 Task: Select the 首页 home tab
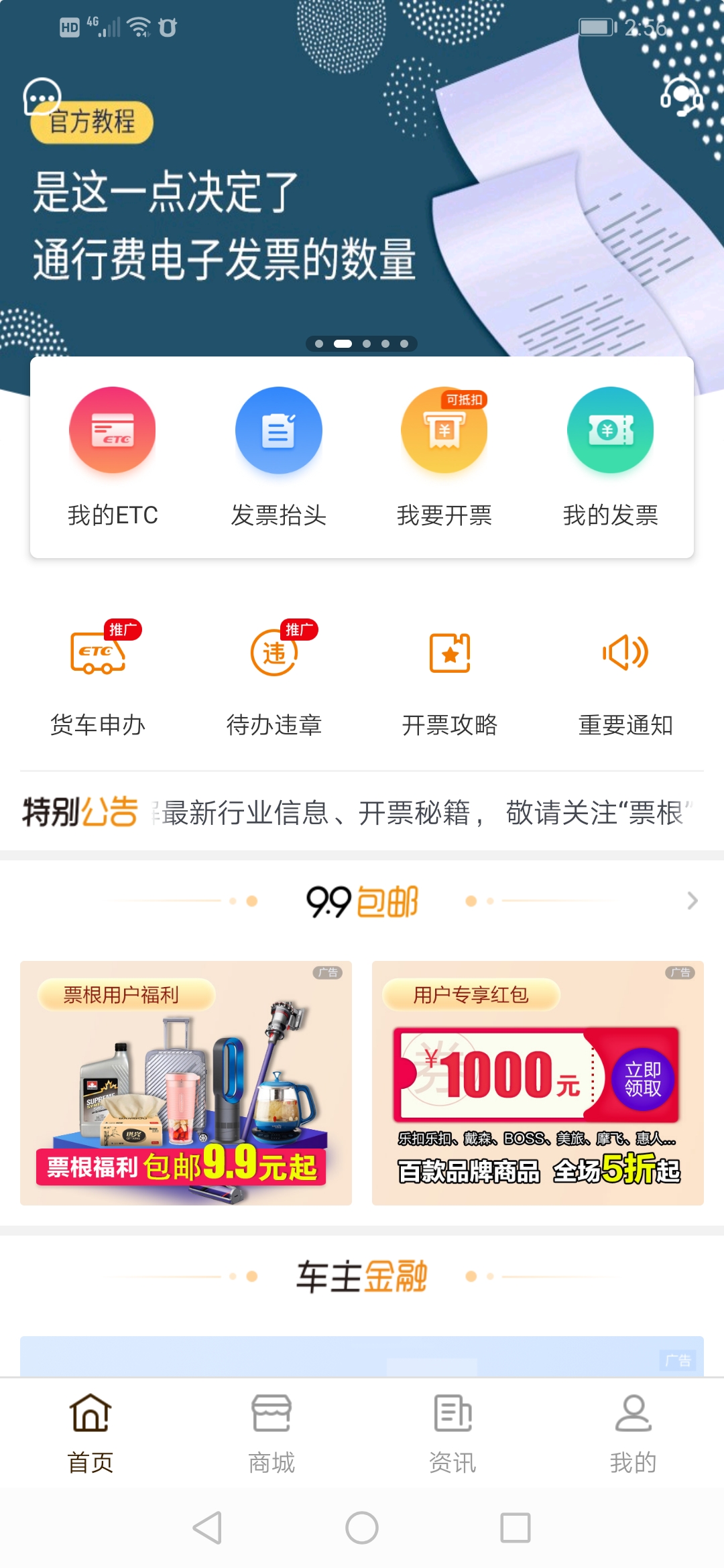90,1433
